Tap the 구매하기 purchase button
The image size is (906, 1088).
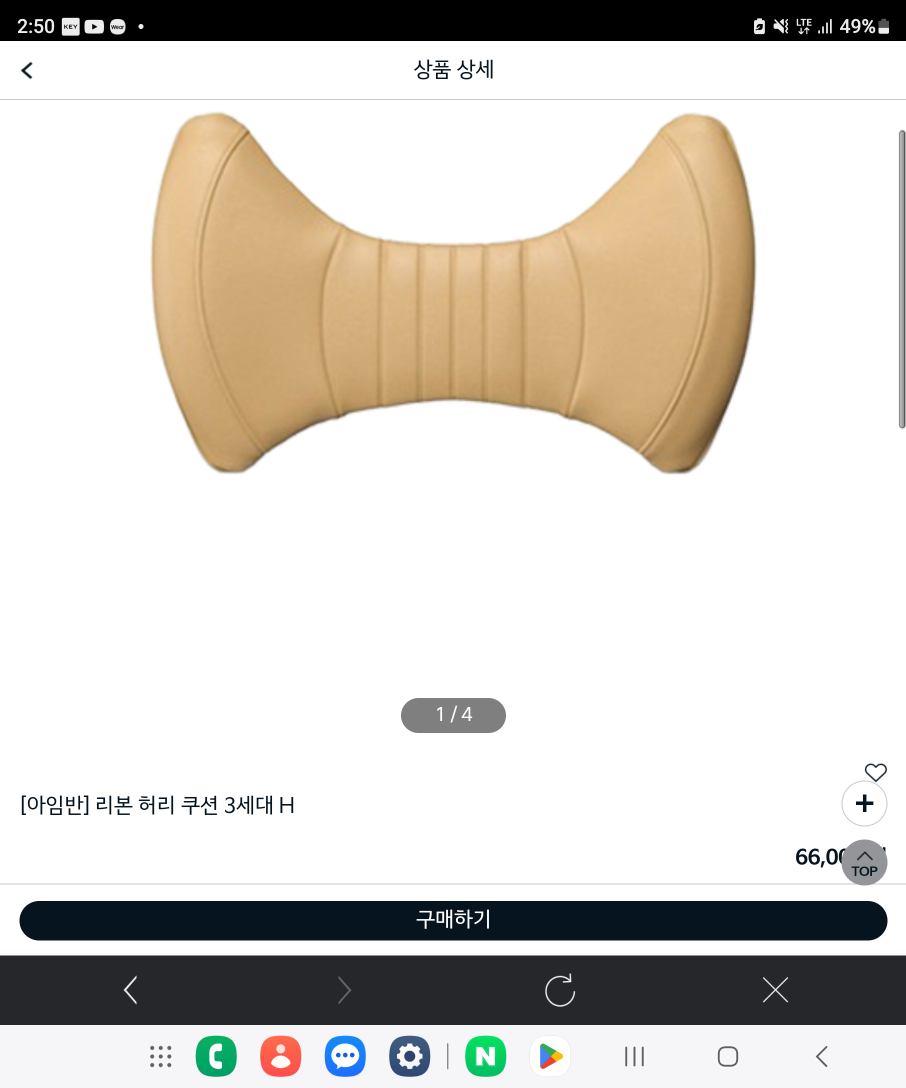(x=453, y=920)
